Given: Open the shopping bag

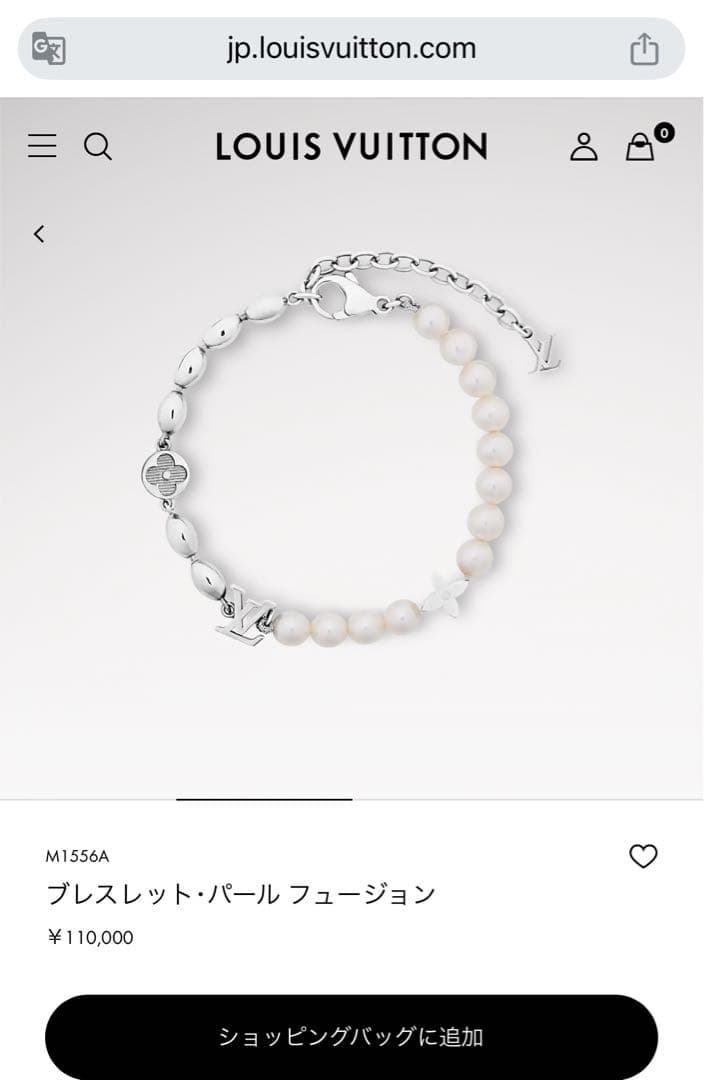Looking at the screenshot, I should [640, 148].
